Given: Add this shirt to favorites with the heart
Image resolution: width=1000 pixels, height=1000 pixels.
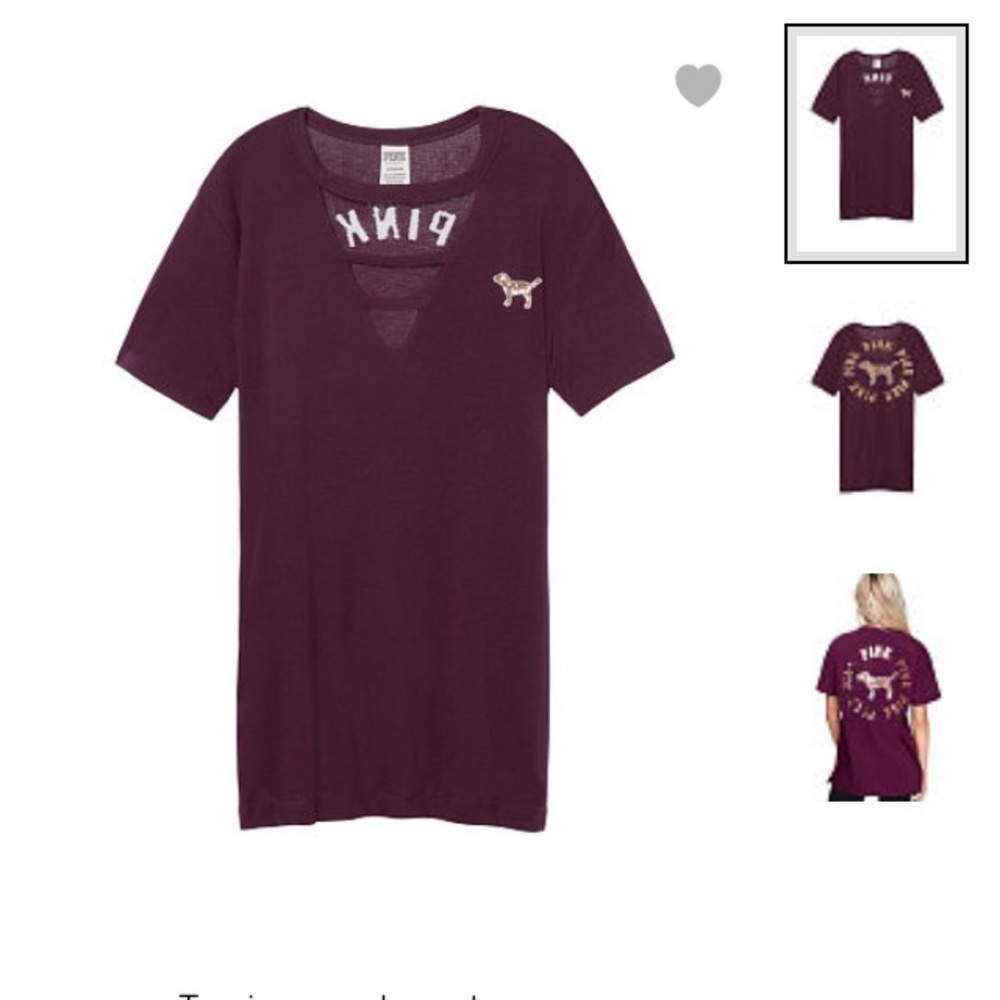Looking at the screenshot, I should click(698, 84).
